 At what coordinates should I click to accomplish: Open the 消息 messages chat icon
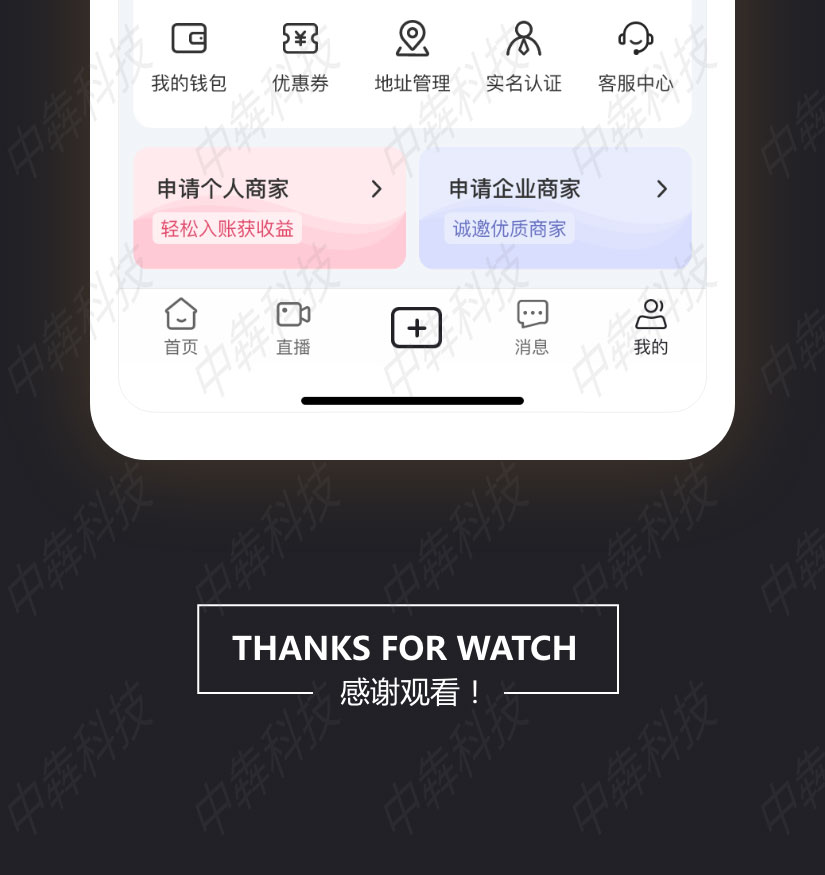coord(532,313)
